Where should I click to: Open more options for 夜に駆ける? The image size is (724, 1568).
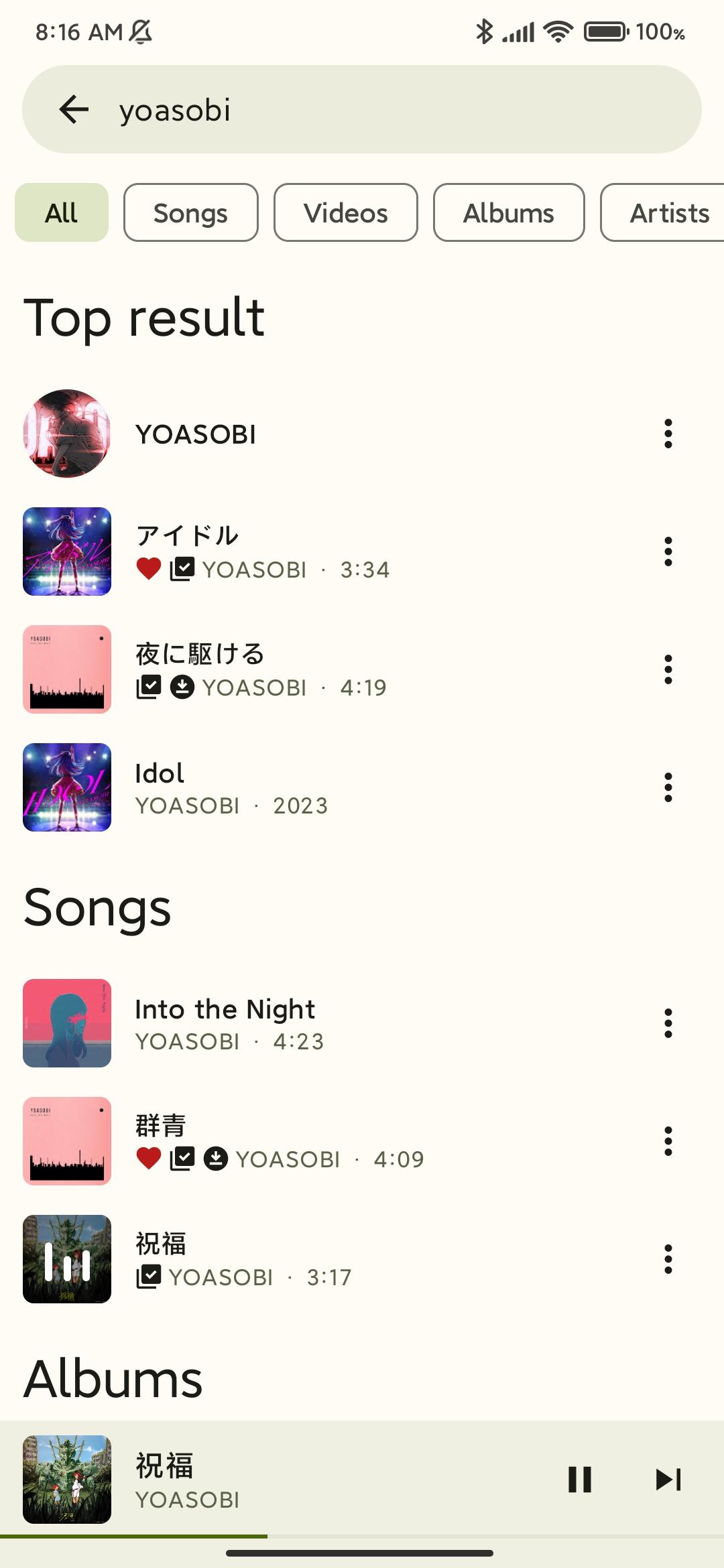(668, 669)
